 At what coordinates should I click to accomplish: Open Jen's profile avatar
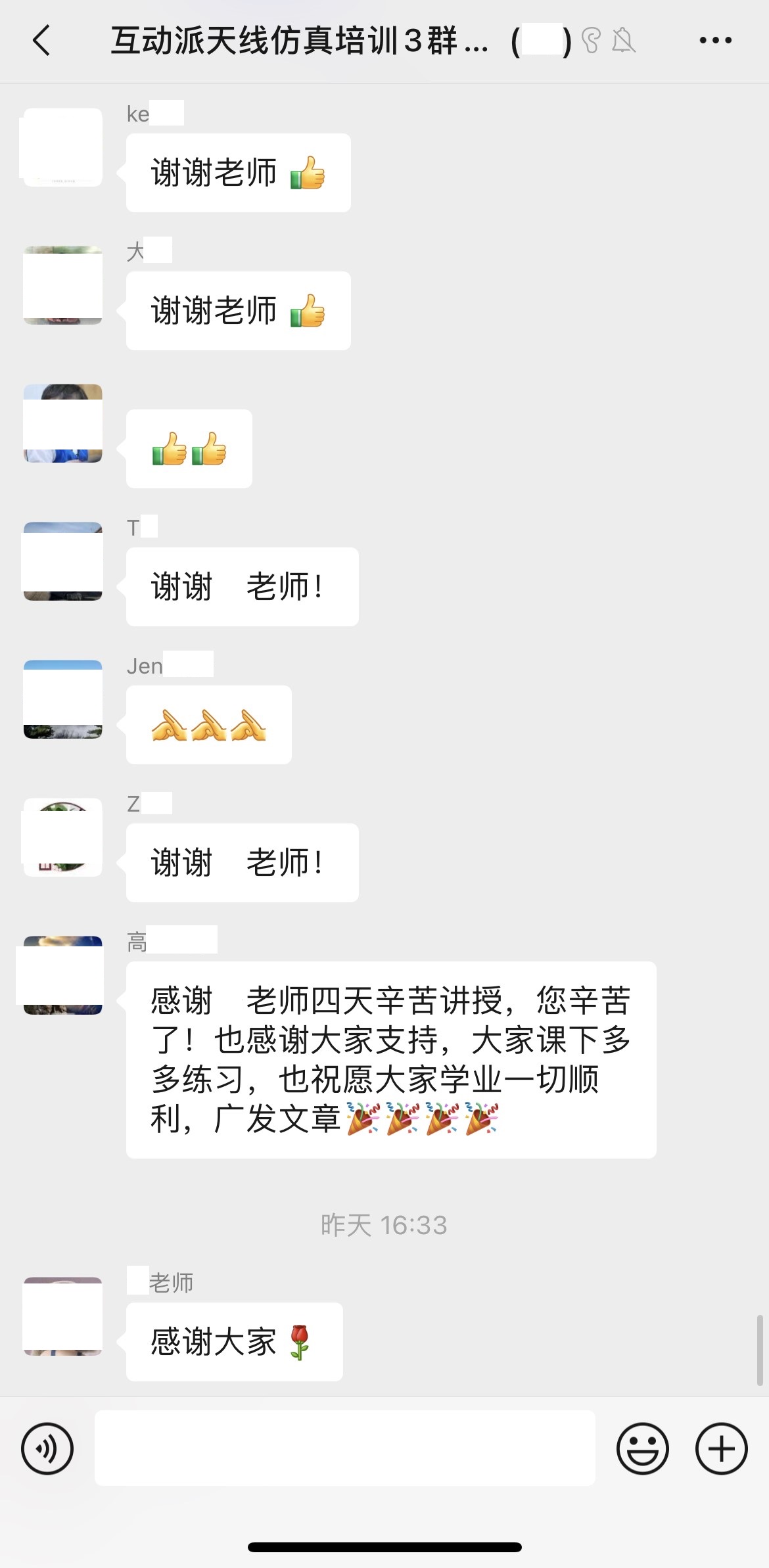[x=62, y=699]
